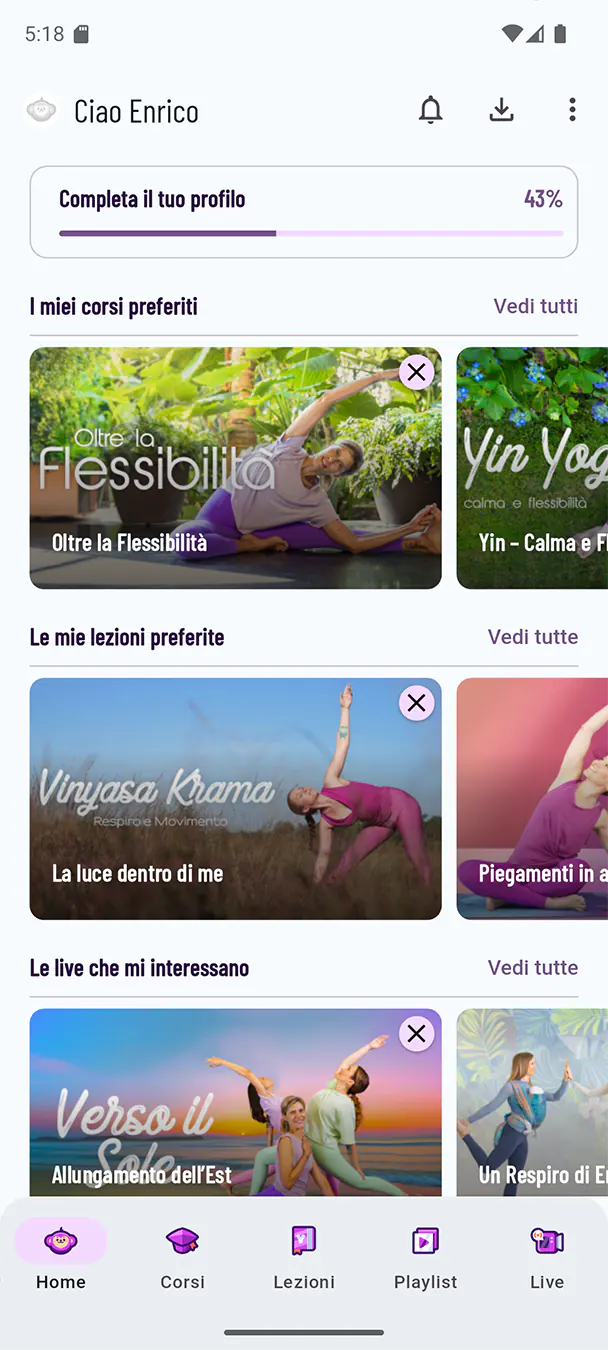
Task: Switch to the Corsi tab
Action: point(182,1257)
